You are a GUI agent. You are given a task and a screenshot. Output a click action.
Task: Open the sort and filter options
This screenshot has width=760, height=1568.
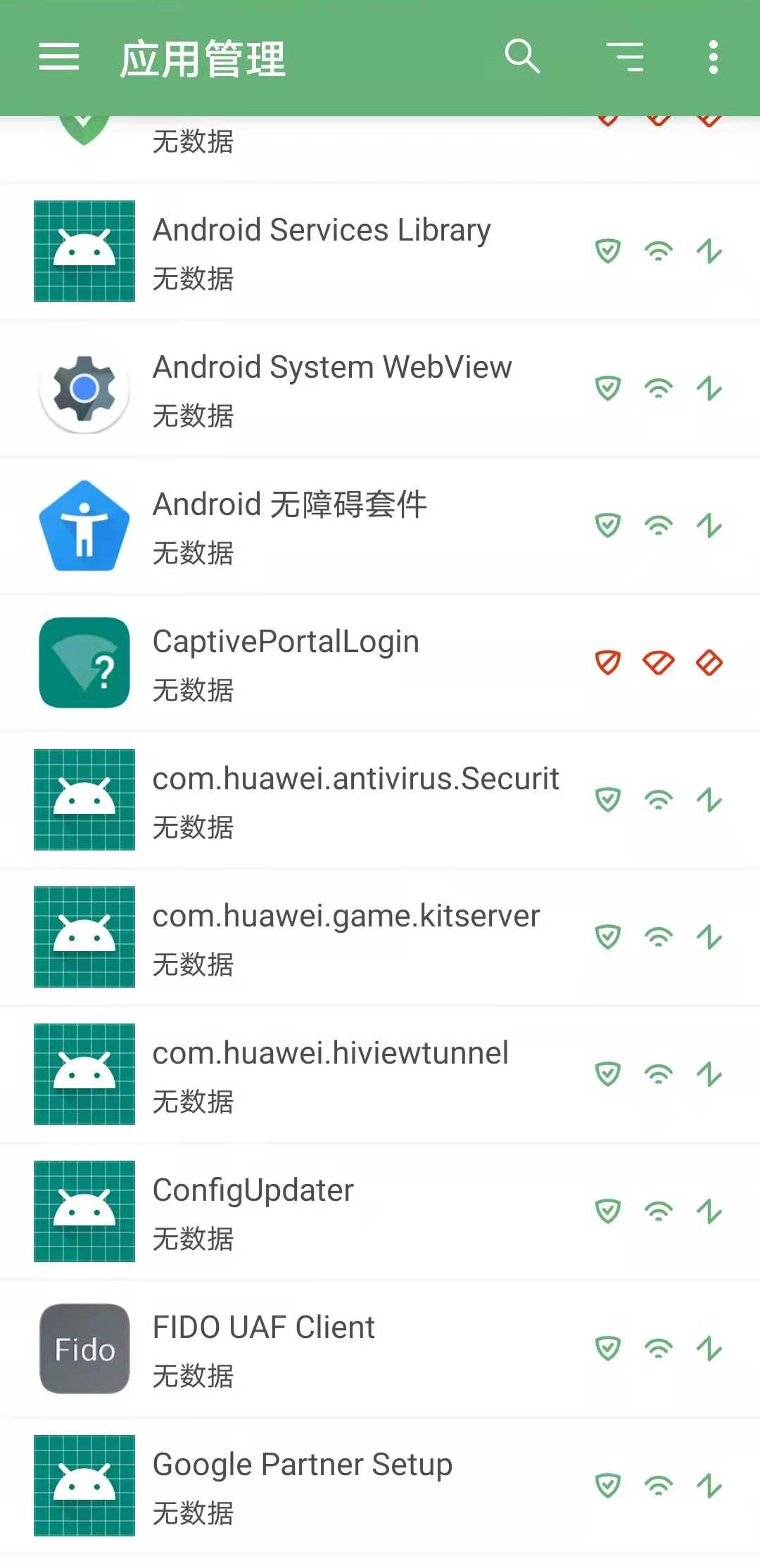[625, 57]
